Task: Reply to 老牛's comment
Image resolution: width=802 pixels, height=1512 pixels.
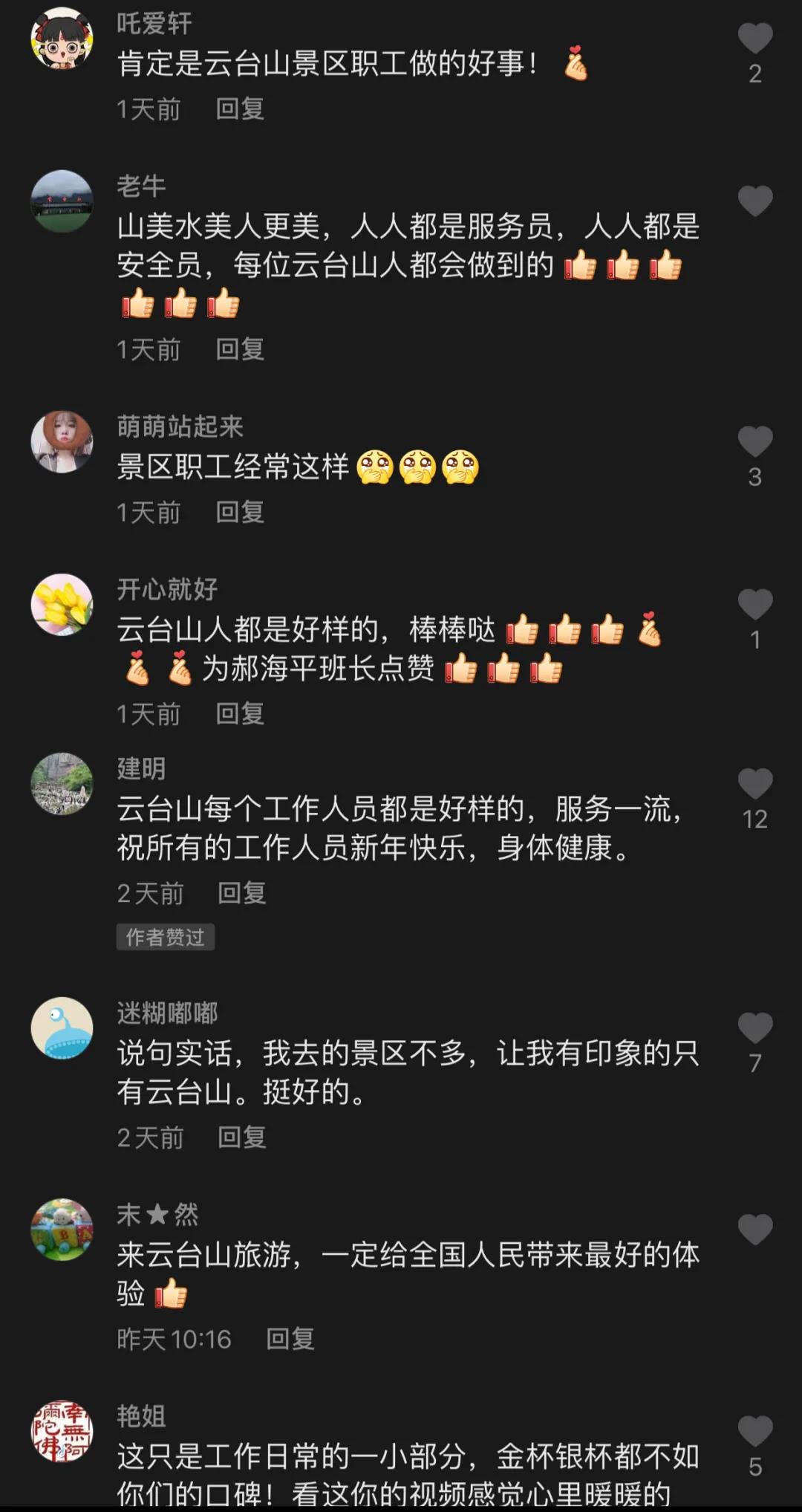Action: pos(239,349)
